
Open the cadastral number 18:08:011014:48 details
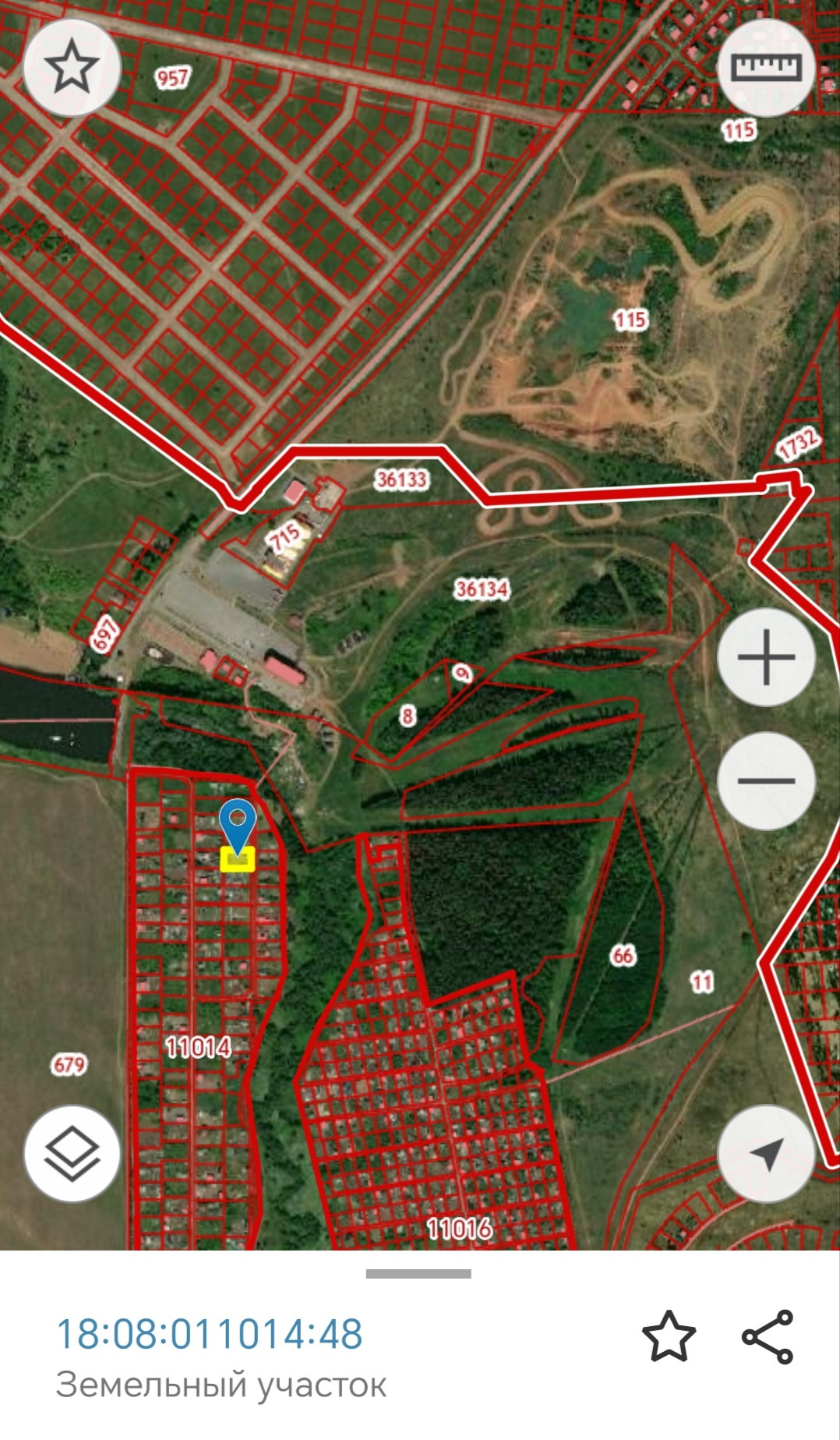tap(210, 1334)
